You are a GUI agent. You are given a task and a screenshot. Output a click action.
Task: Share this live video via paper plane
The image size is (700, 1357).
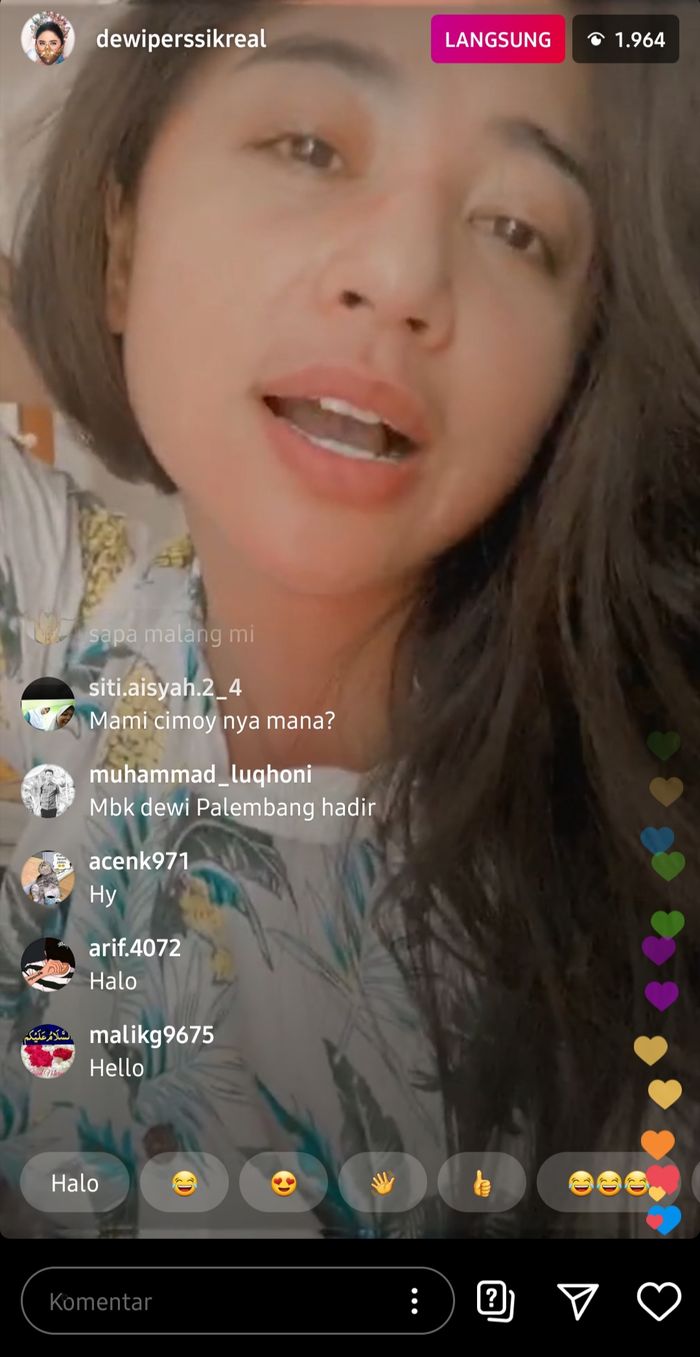pyautogui.click(x=577, y=1301)
